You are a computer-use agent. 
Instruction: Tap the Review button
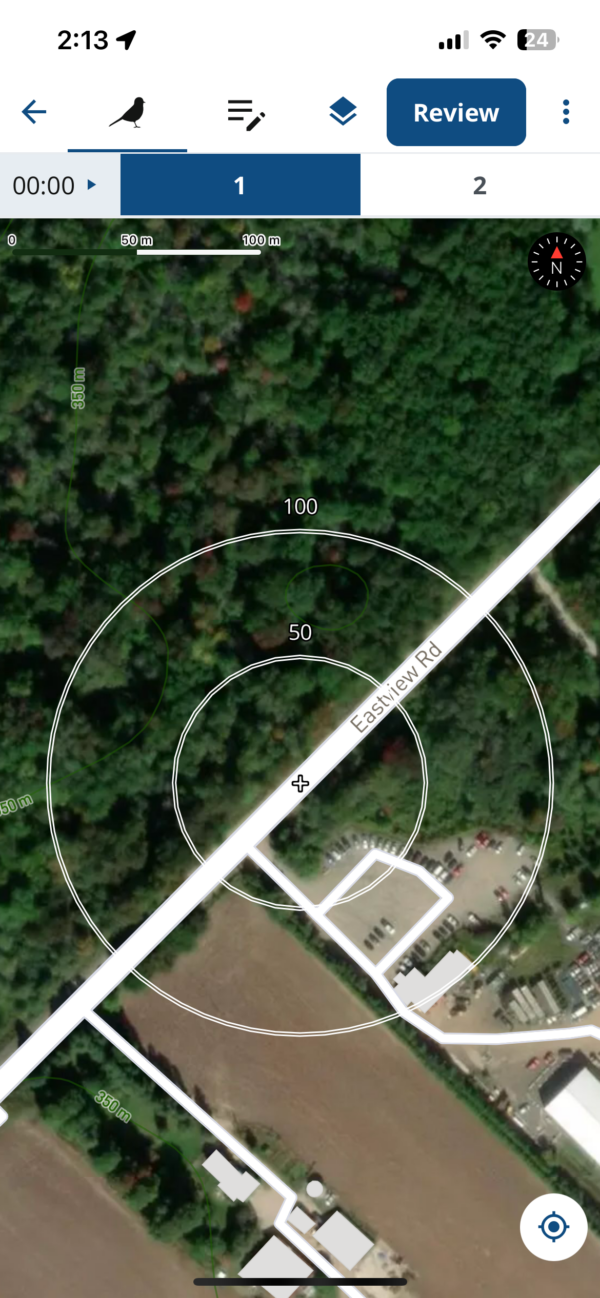(456, 113)
